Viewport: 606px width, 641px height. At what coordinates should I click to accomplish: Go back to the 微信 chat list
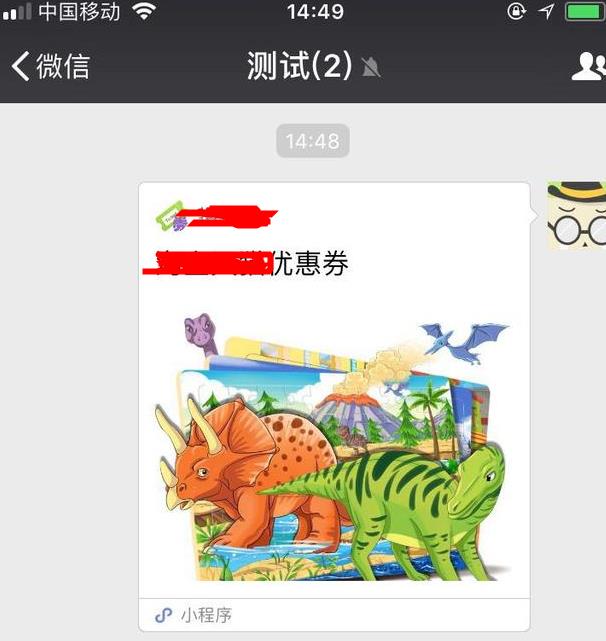(50, 67)
